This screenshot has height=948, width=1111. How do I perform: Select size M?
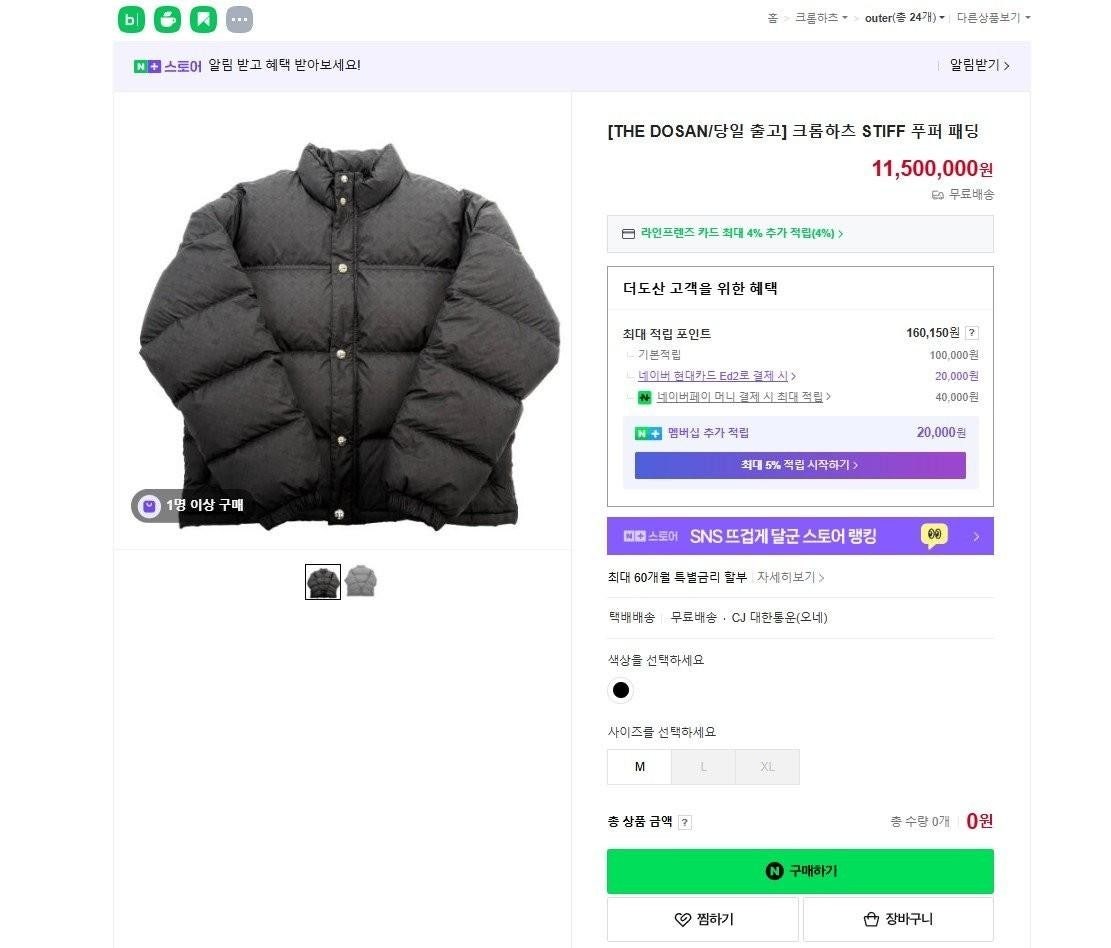click(x=639, y=767)
